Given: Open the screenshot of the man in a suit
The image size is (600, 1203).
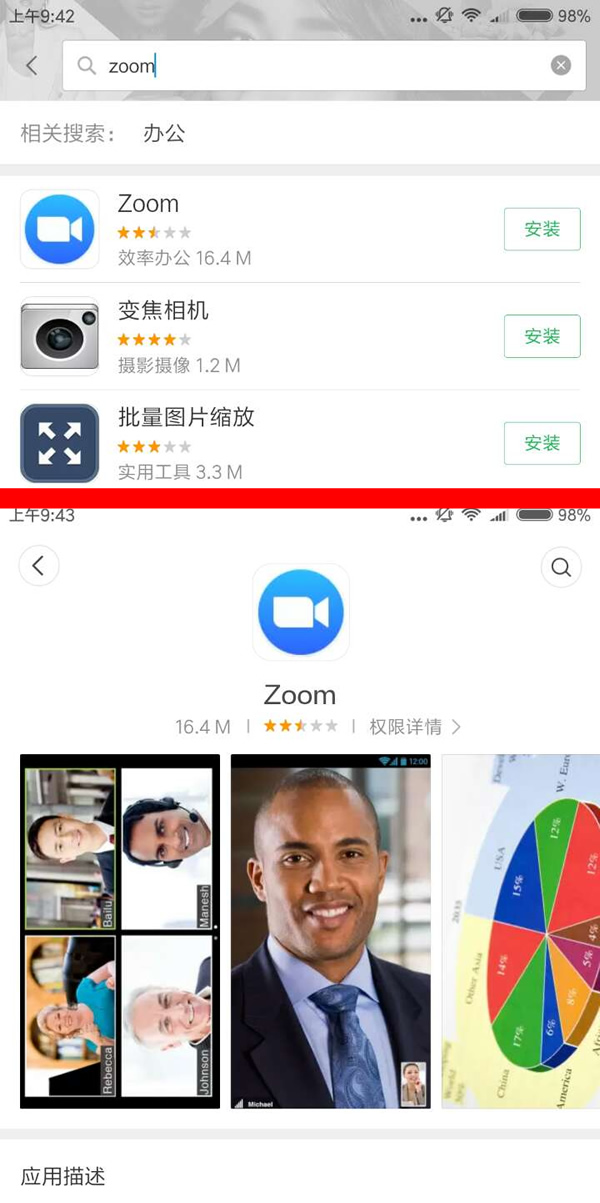Looking at the screenshot, I should coord(331,930).
